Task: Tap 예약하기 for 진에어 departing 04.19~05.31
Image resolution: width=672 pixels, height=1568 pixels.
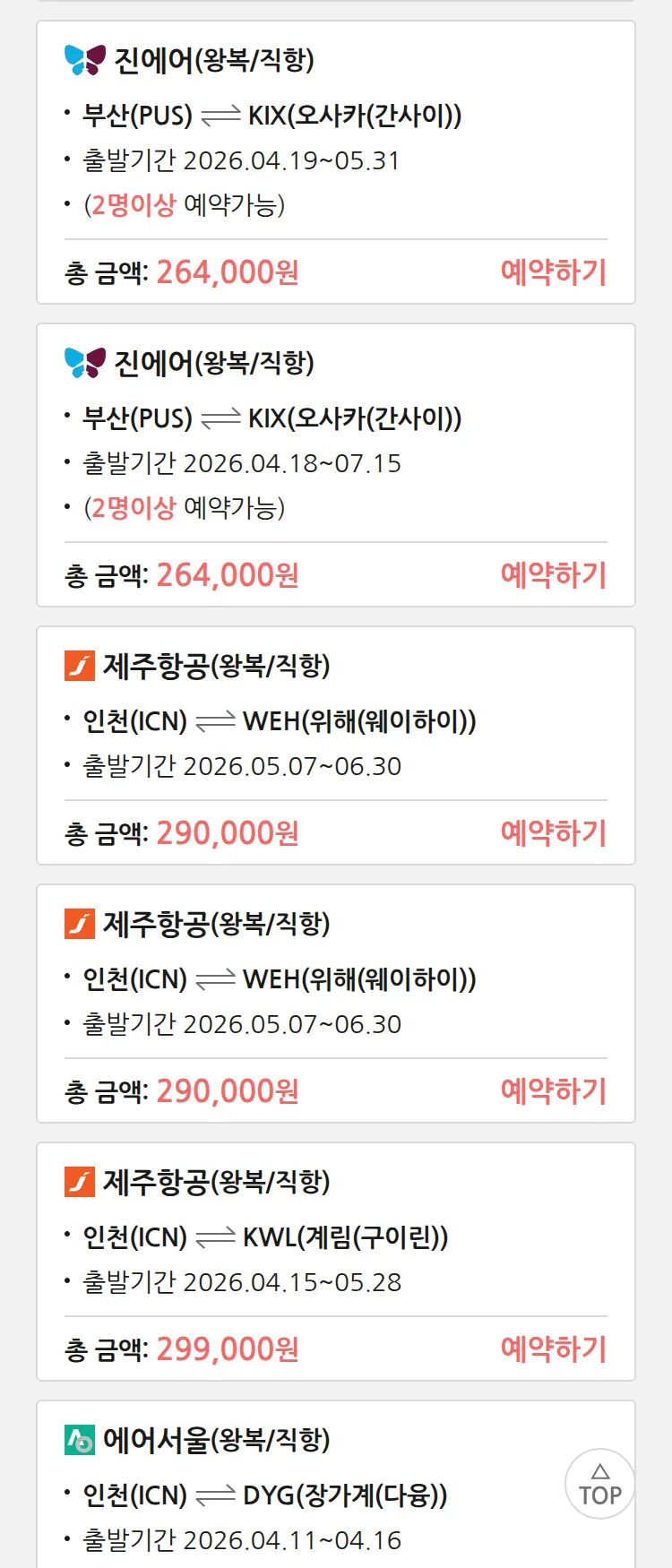Action: [553, 272]
